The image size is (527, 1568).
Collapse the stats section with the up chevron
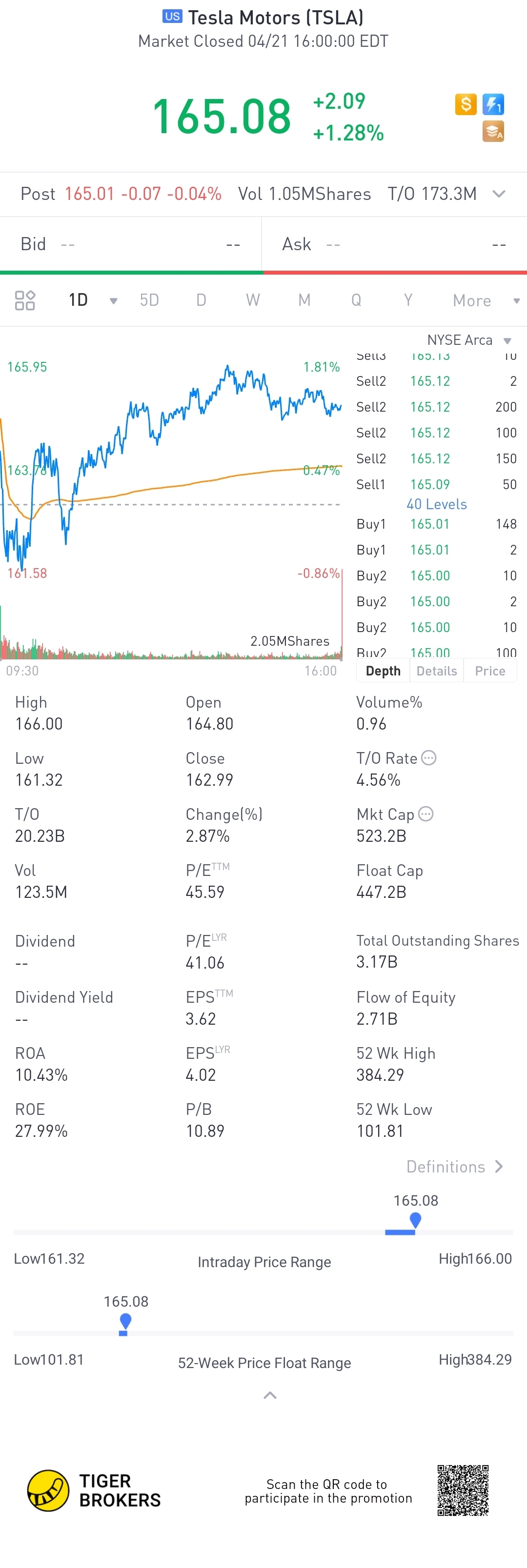tap(270, 1395)
